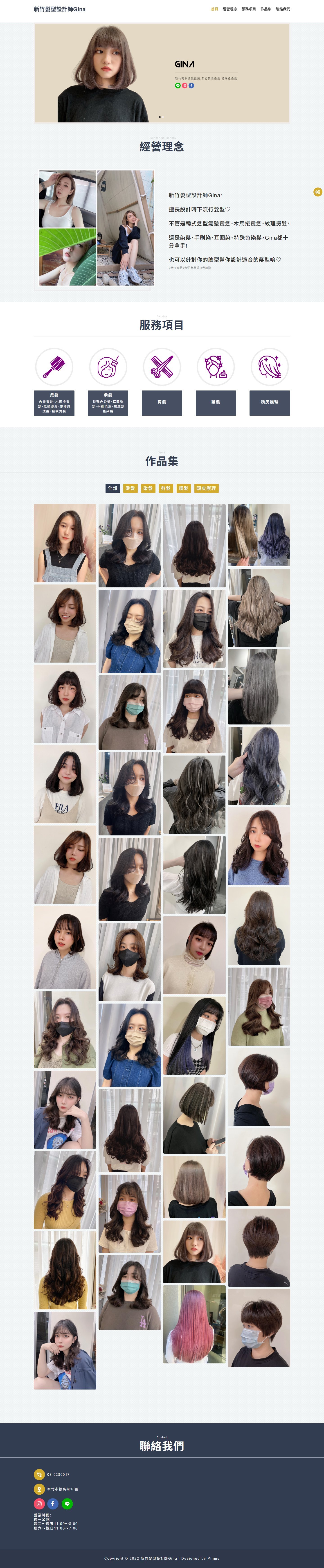Jump to 服務項目 from the top menu

tap(248, 9)
